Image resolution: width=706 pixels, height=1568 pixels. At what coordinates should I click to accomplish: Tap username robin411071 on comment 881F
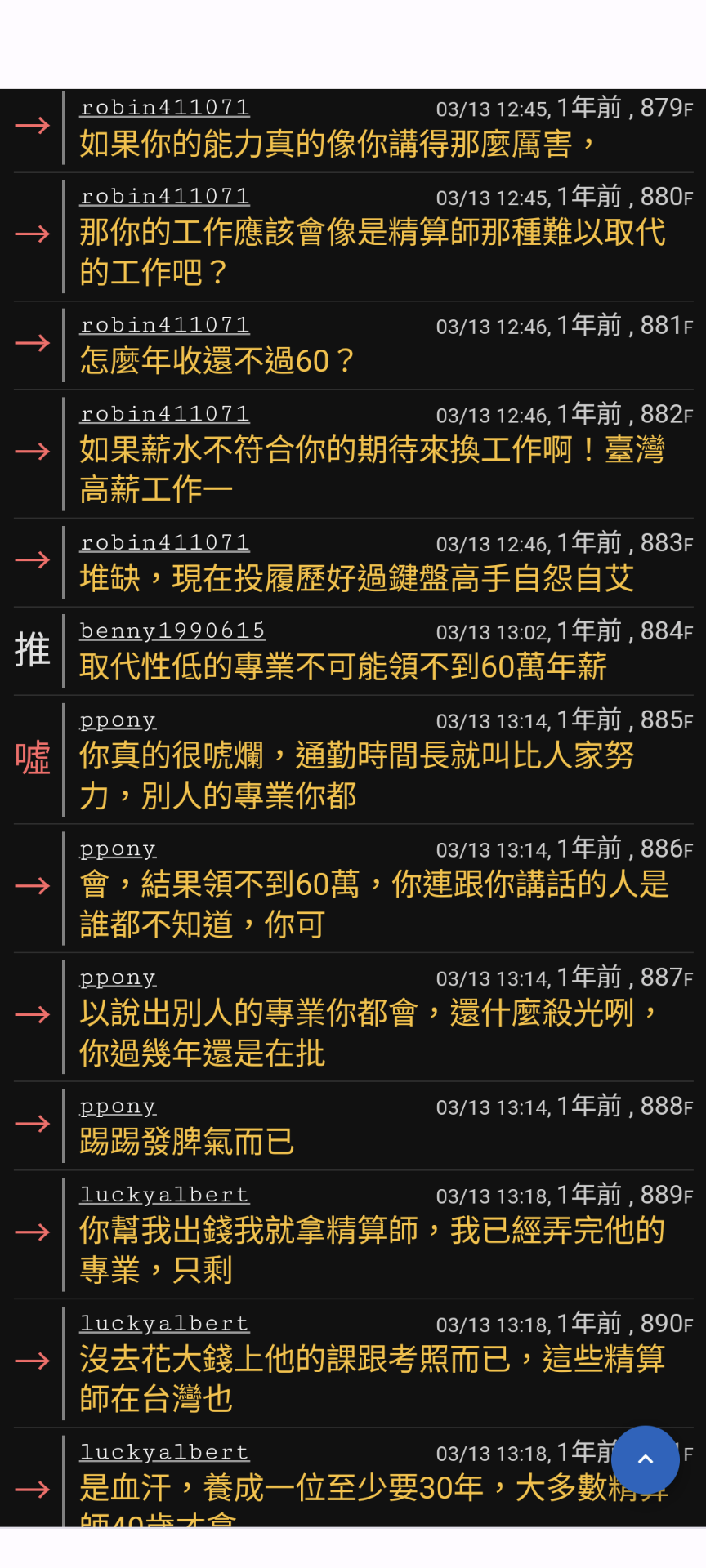(165, 326)
